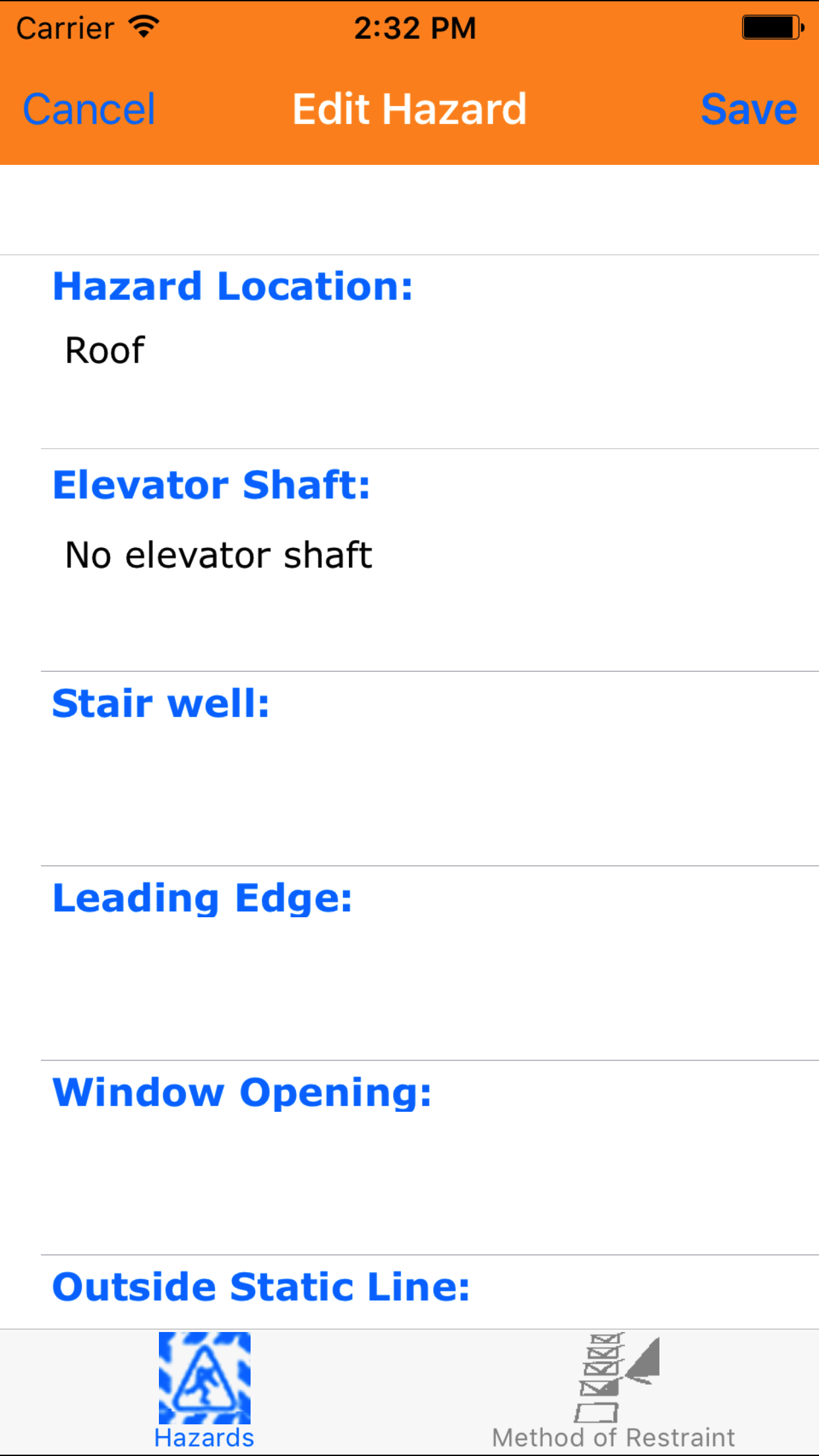Open the Method of Restraint tab
Viewport: 819px width, 1456px height.
pos(614,1390)
